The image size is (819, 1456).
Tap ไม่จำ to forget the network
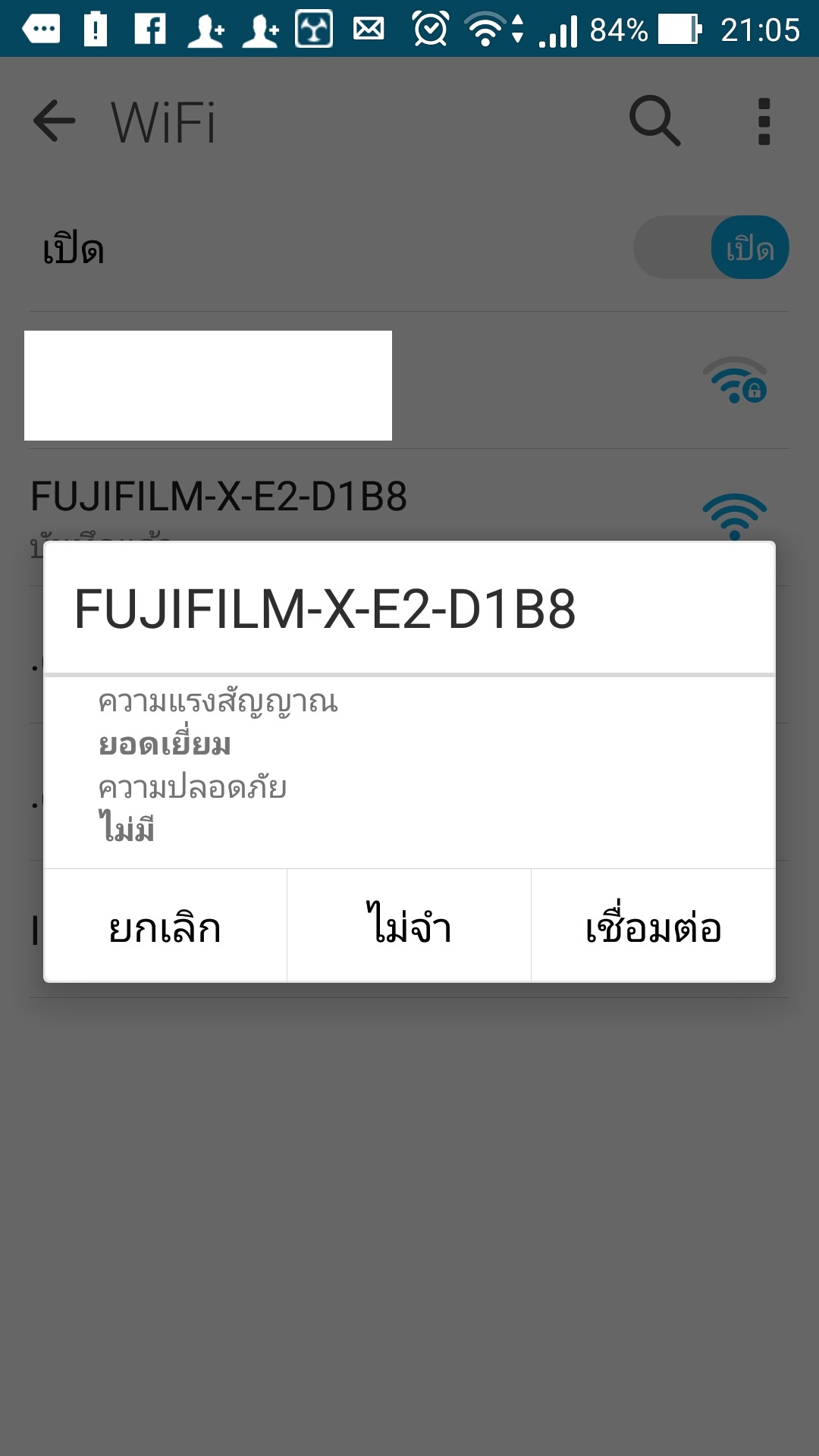pyautogui.click(x=409, y=927)
